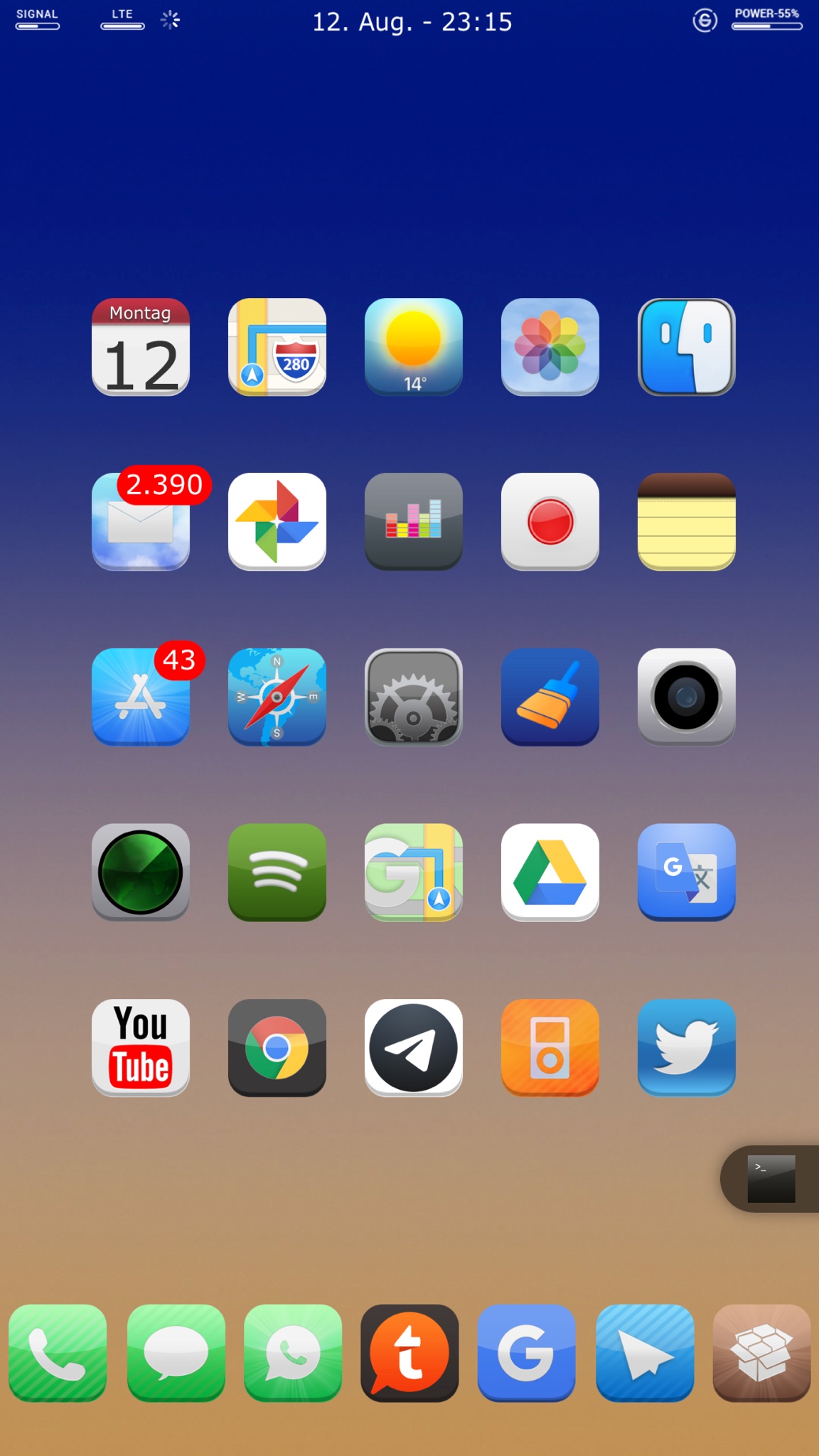Open the Google app in the dock
The width and height of the screenshot is (819, 1456).
[526, 1353]
